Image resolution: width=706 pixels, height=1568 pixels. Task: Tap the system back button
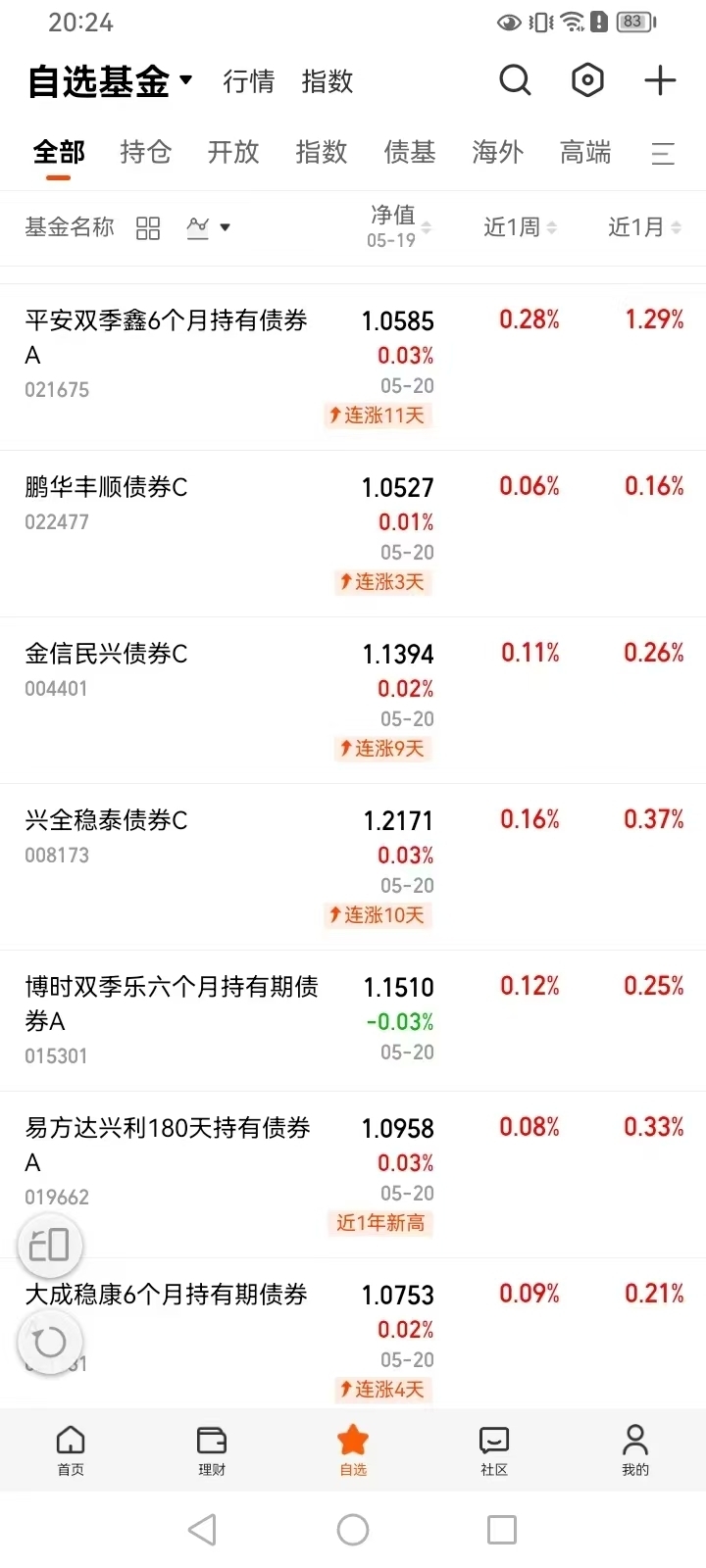point(202,1530)
